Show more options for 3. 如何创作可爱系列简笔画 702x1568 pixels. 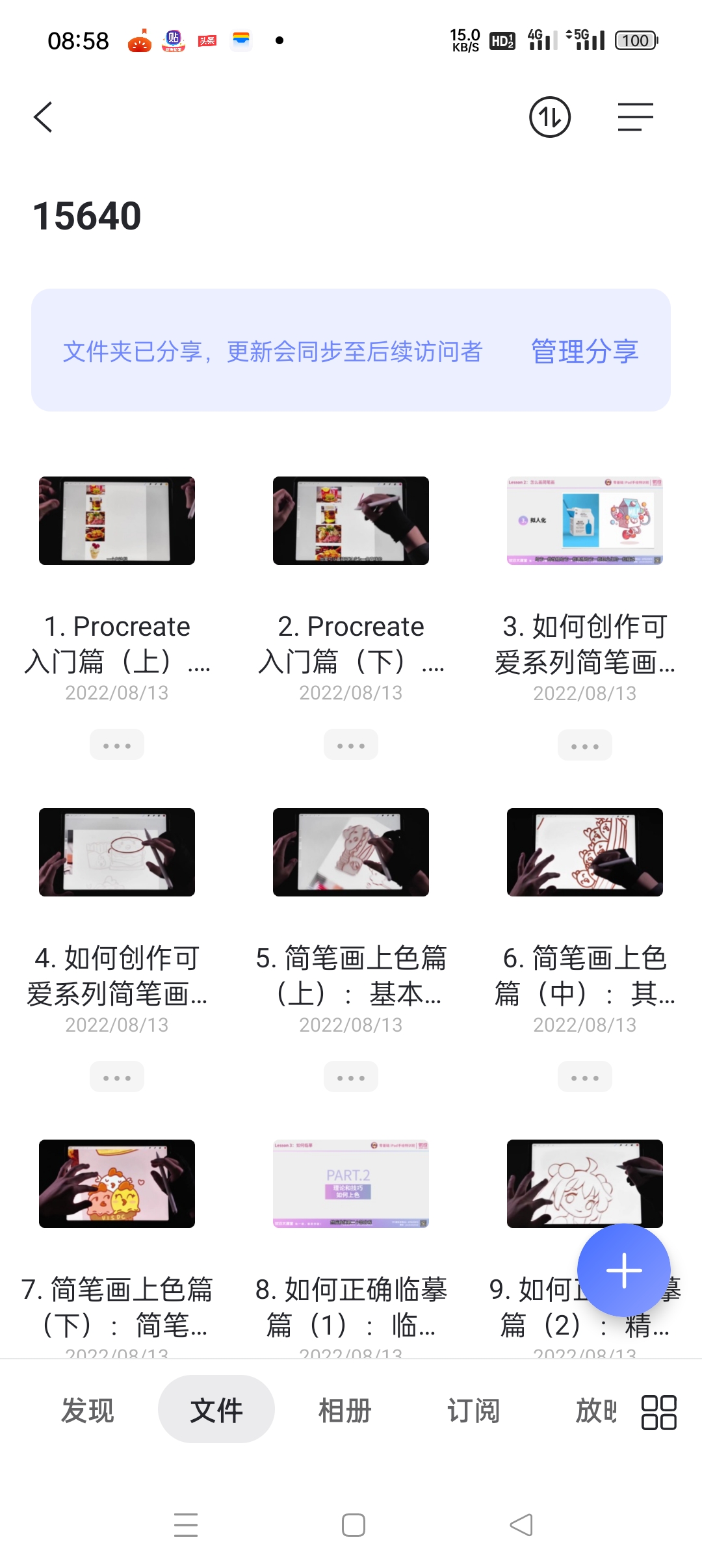point(585,746)
